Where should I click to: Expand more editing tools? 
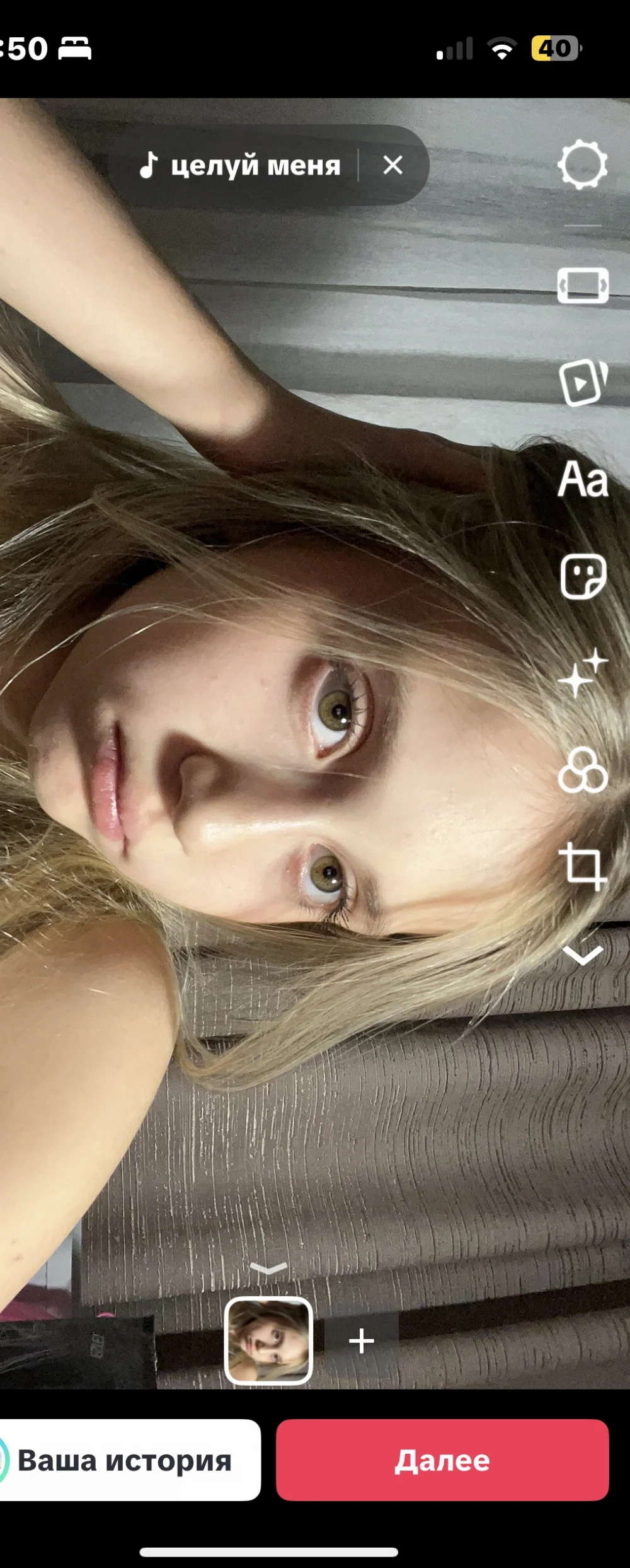tap(583, 956)
